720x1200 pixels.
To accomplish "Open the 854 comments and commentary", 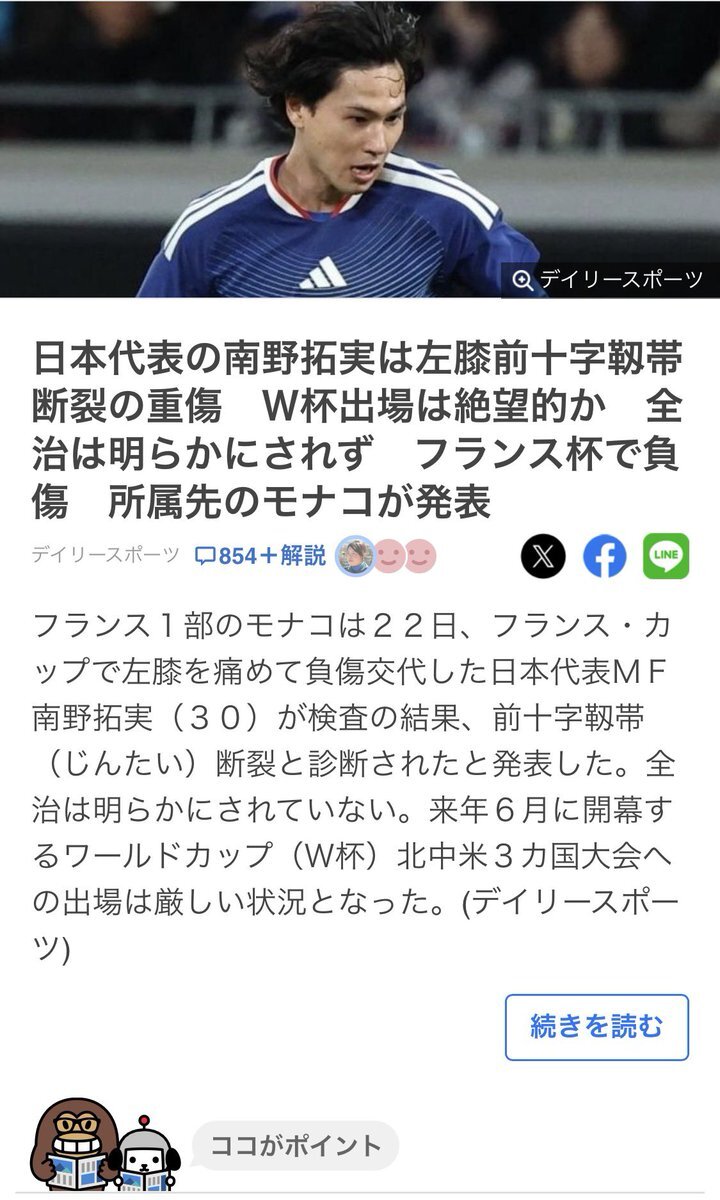I will (x=260, y=556).
